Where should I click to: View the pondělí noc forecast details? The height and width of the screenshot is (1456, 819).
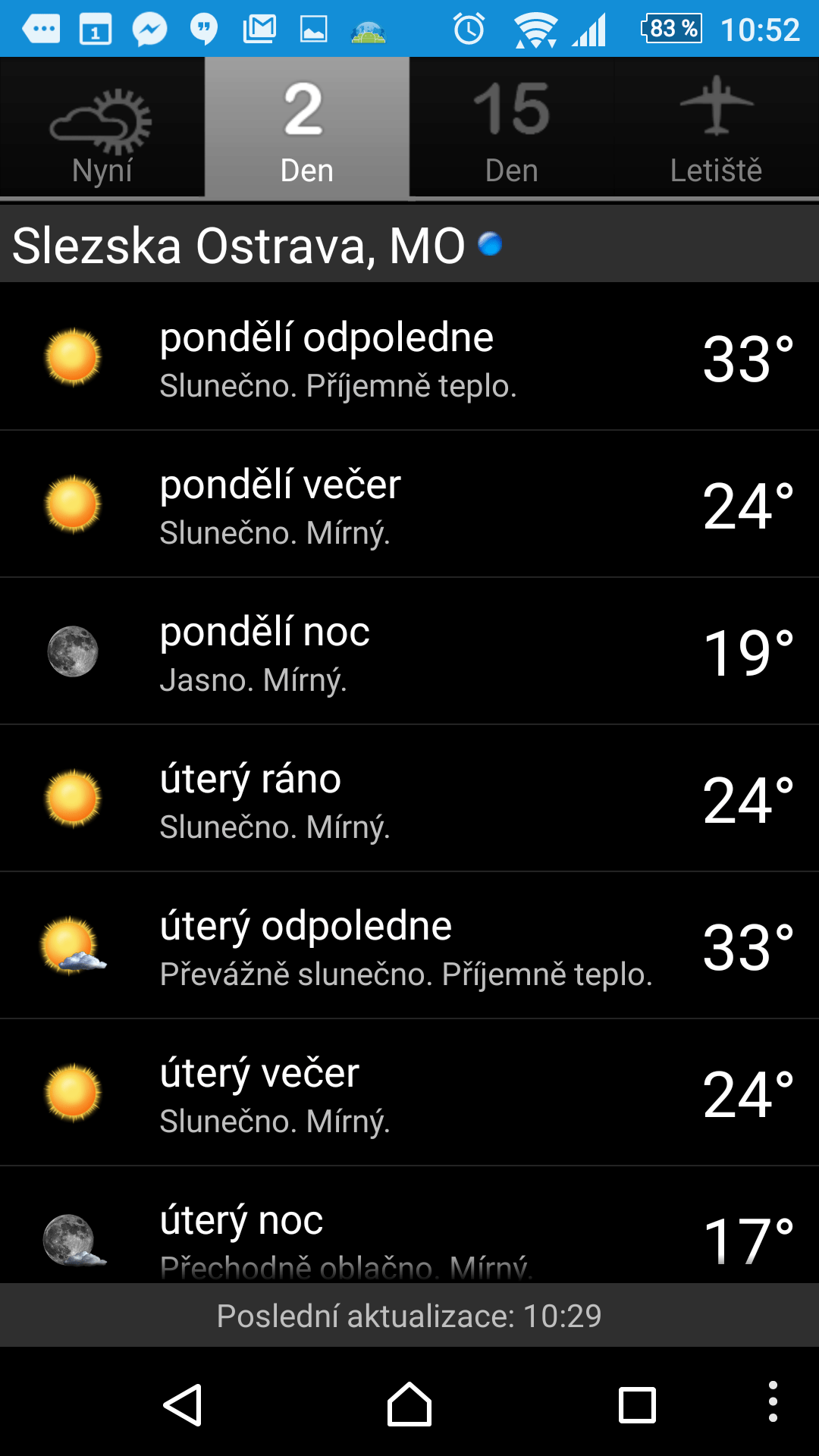tap(409, 651)
